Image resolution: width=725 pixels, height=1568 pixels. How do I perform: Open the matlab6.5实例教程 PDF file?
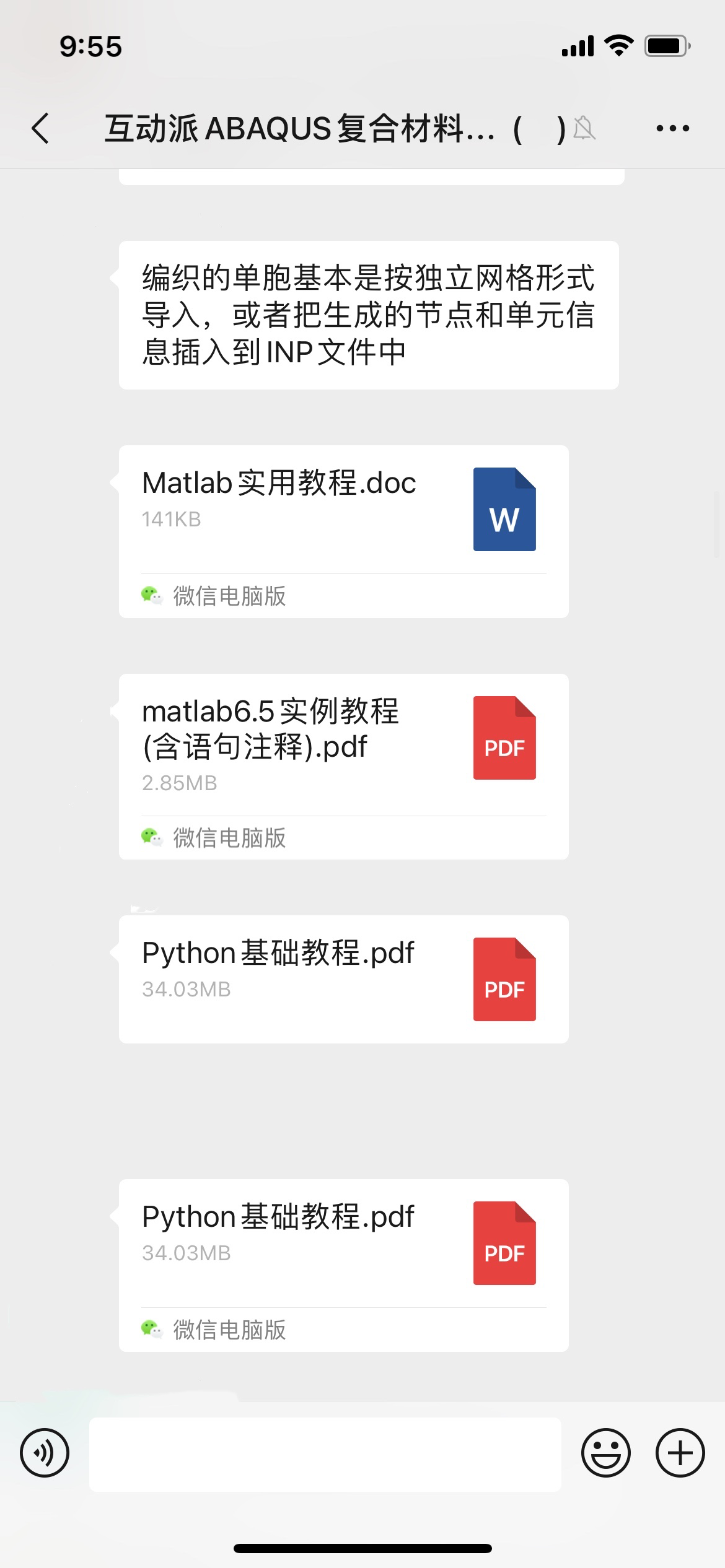tap(344, 767)
